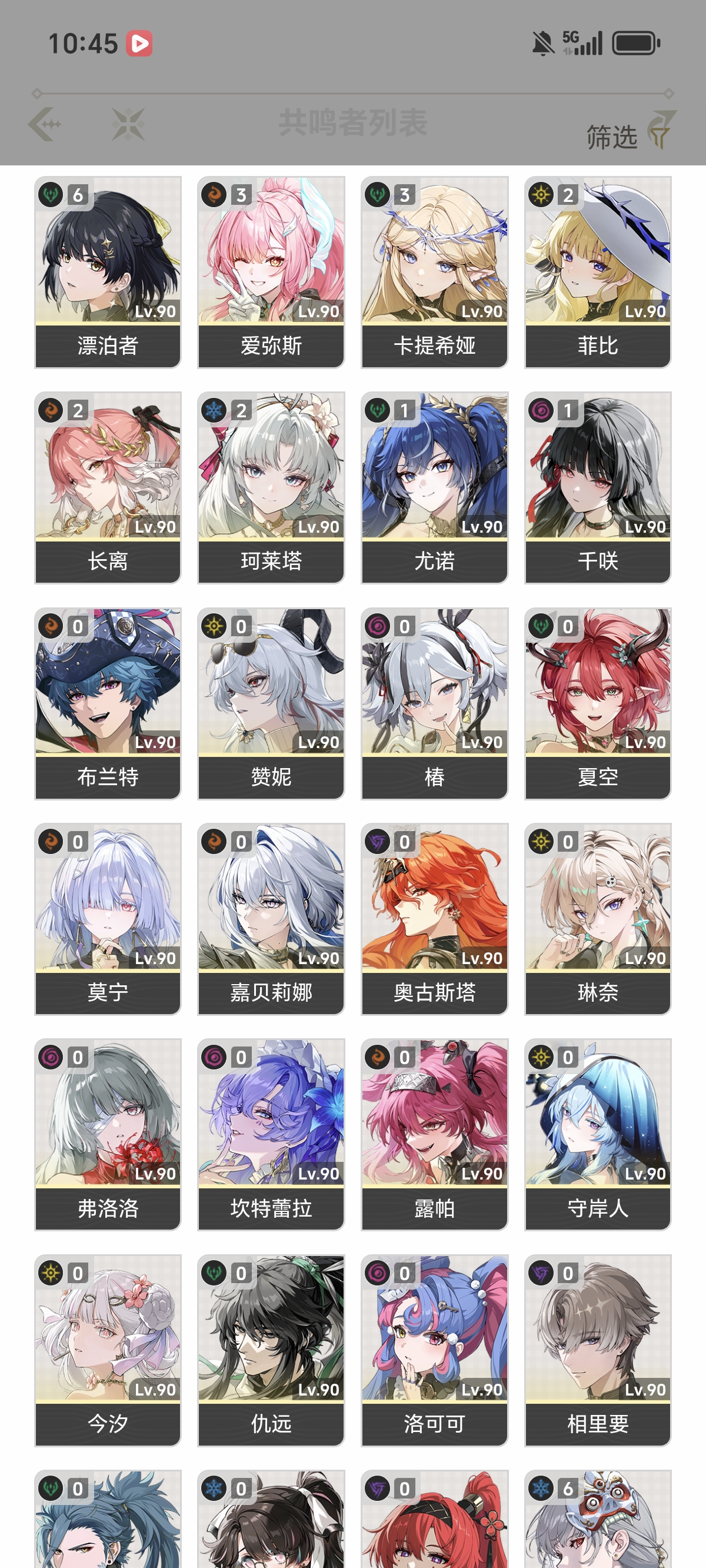706x1568 pixels.
Task: Open the 今汐 character card
Action: [108, 1350]
